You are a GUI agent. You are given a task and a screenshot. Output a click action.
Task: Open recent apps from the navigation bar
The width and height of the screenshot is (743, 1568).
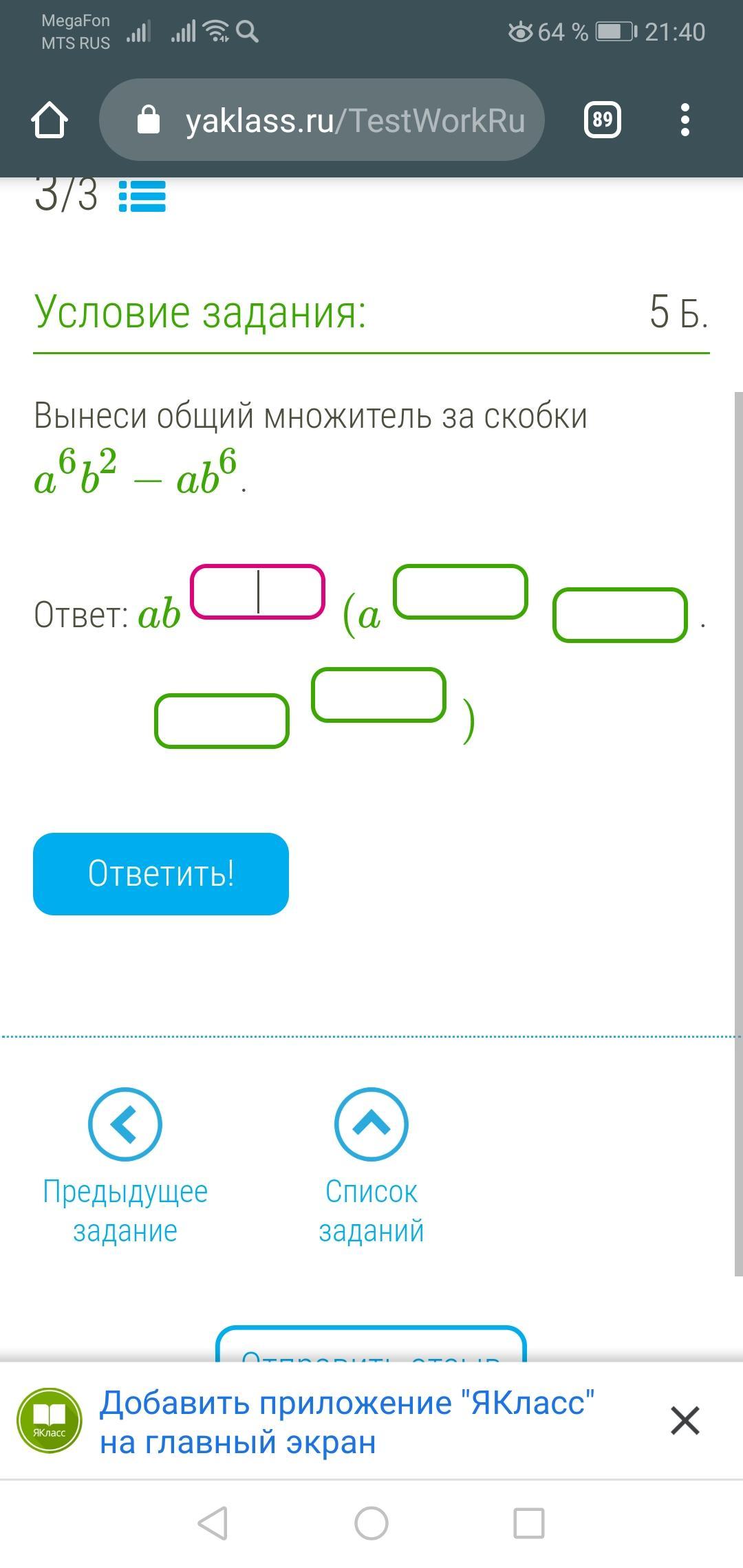(x=529, y=1523)
